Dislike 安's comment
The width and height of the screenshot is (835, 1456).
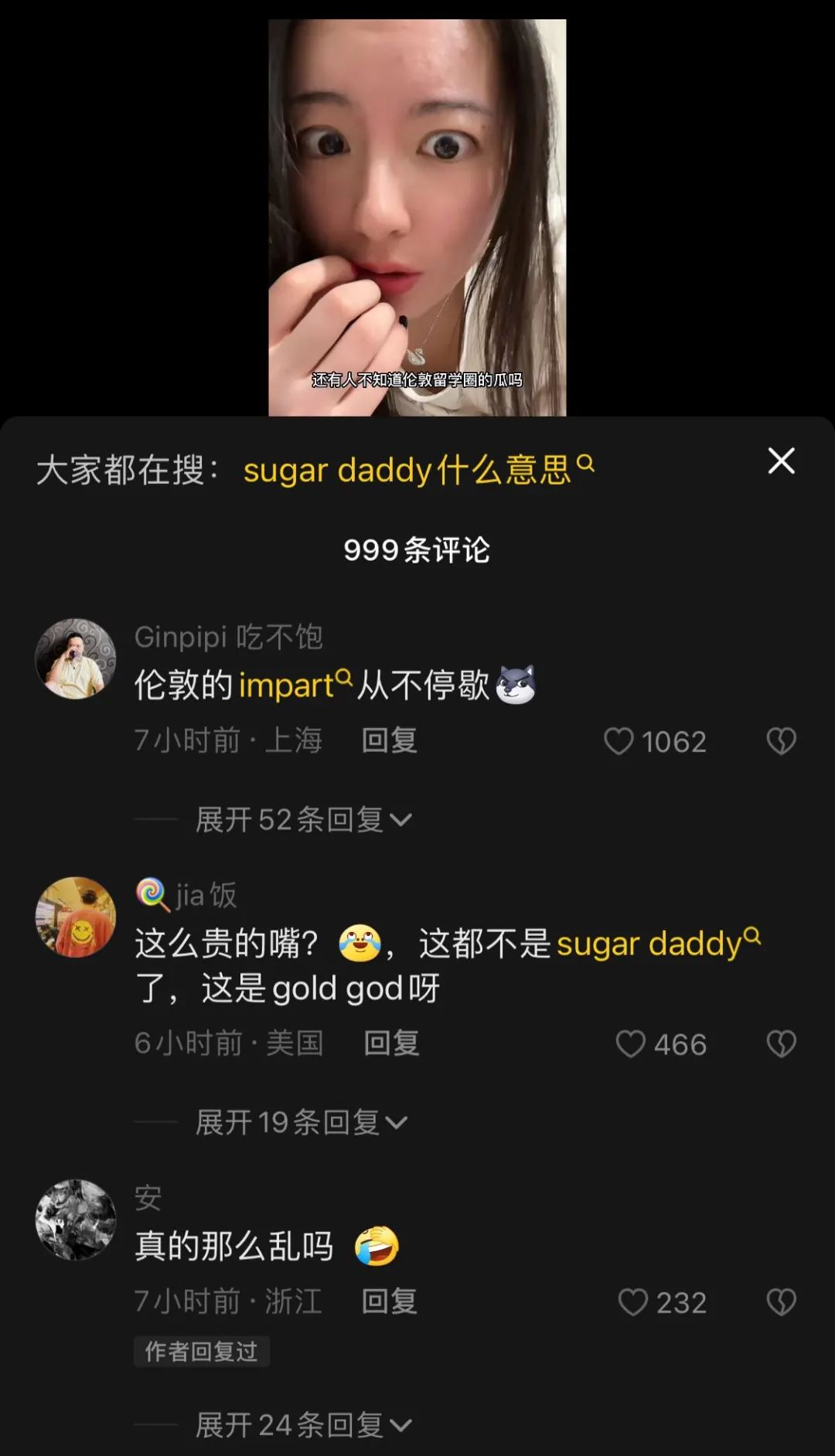tap(781, 1302)
